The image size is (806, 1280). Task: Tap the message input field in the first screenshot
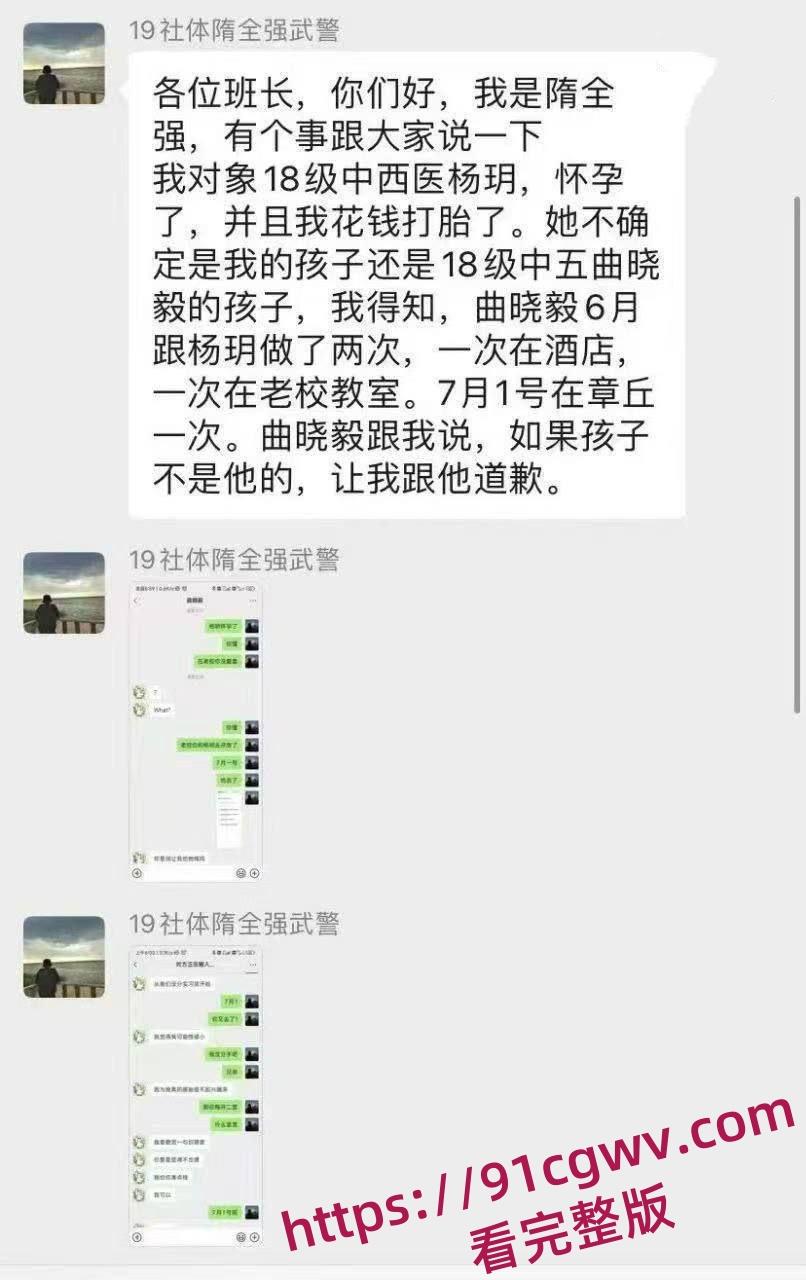pos(187,873)
